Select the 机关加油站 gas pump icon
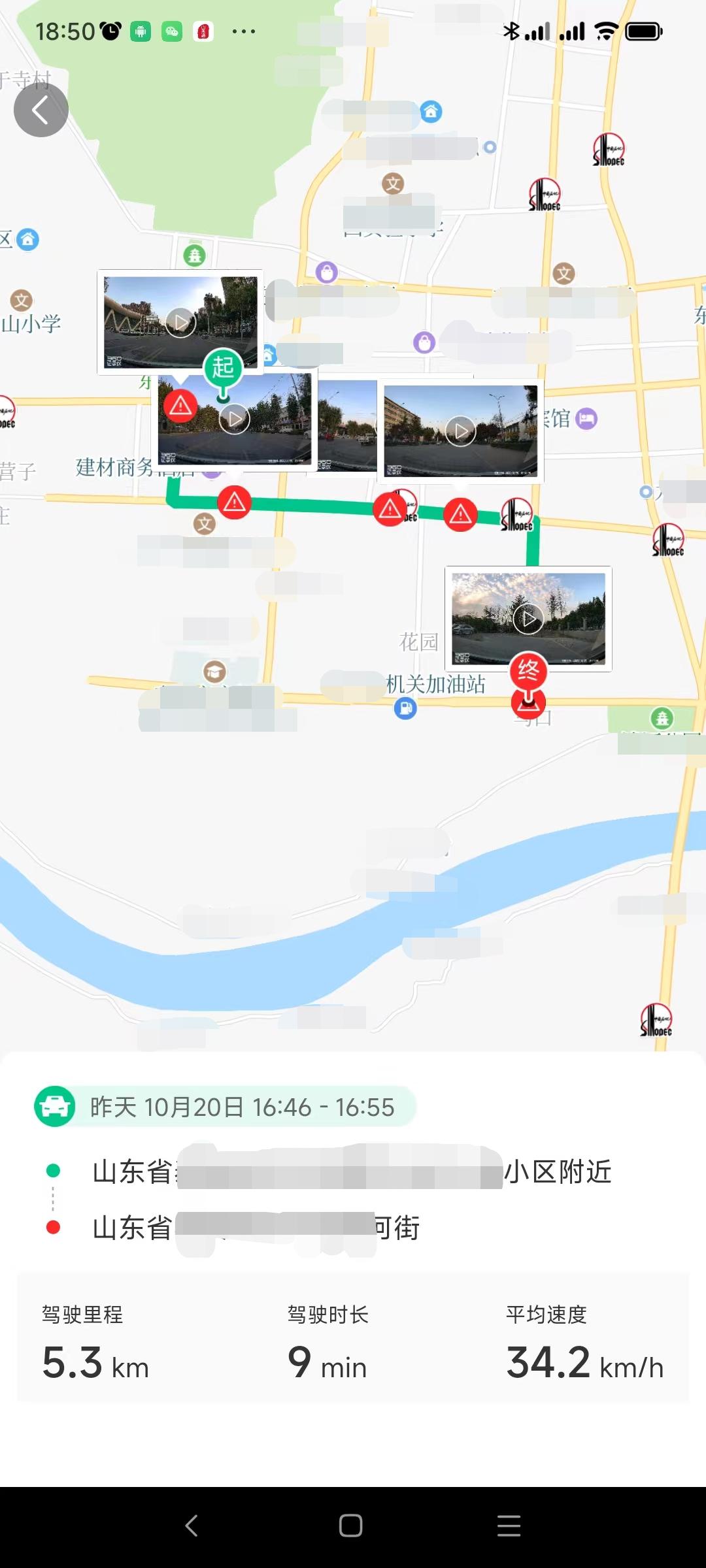The height and width of the screenshot is (1568, 706). (x=405, y=709)
